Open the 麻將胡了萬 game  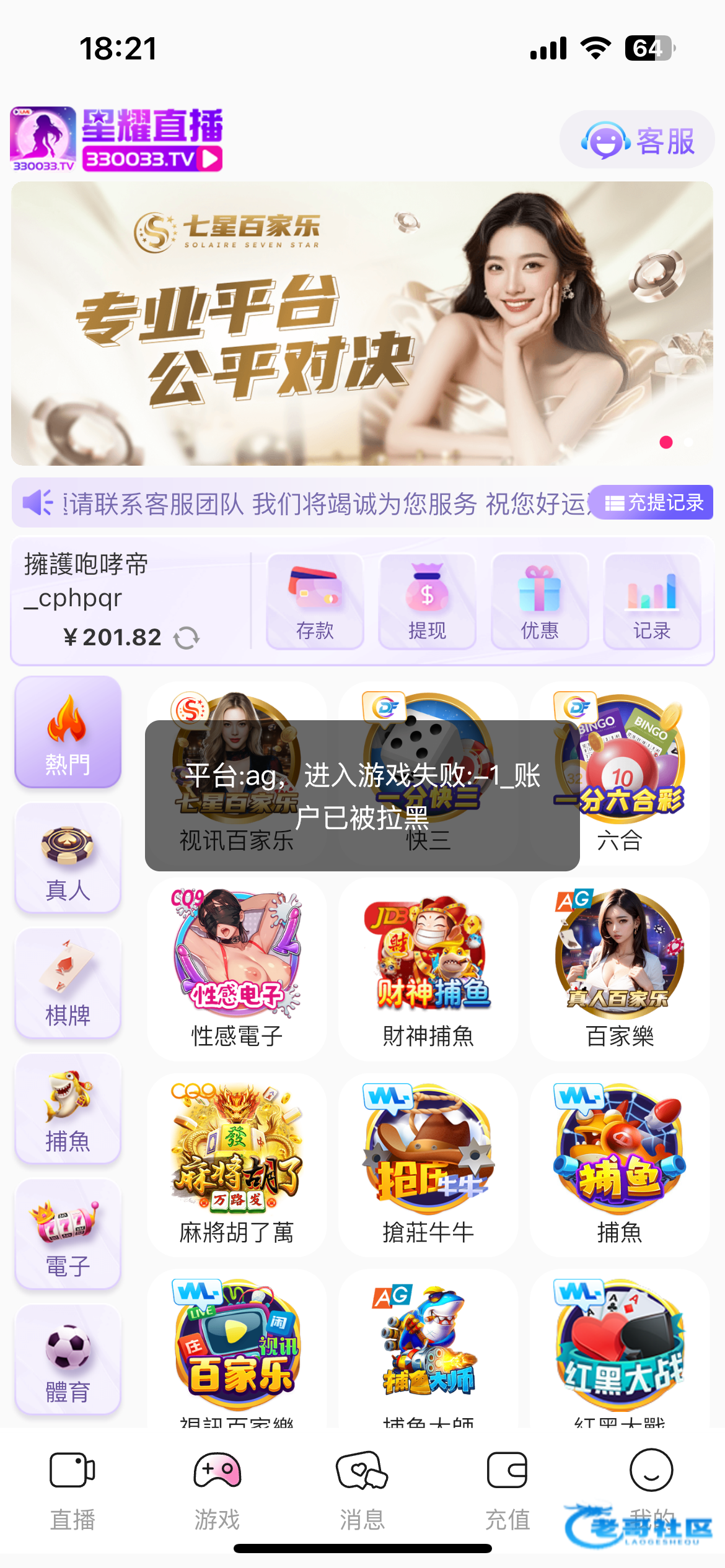pos(237,1164)
